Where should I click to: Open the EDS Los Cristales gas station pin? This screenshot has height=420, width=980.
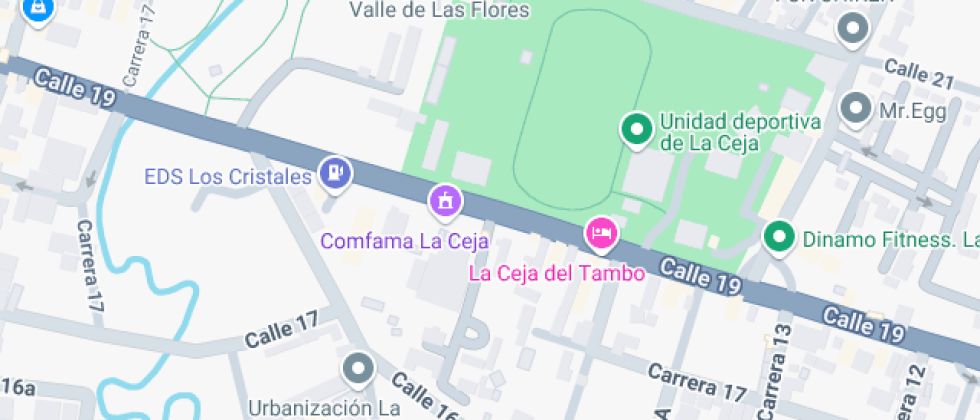335,174
